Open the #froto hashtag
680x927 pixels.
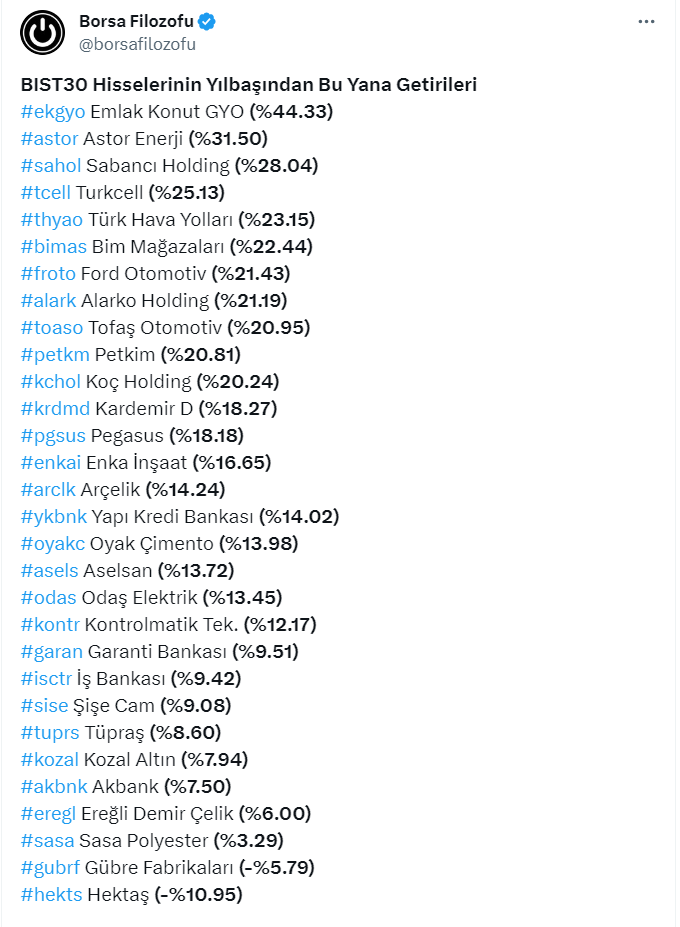(x=48, y=273)
